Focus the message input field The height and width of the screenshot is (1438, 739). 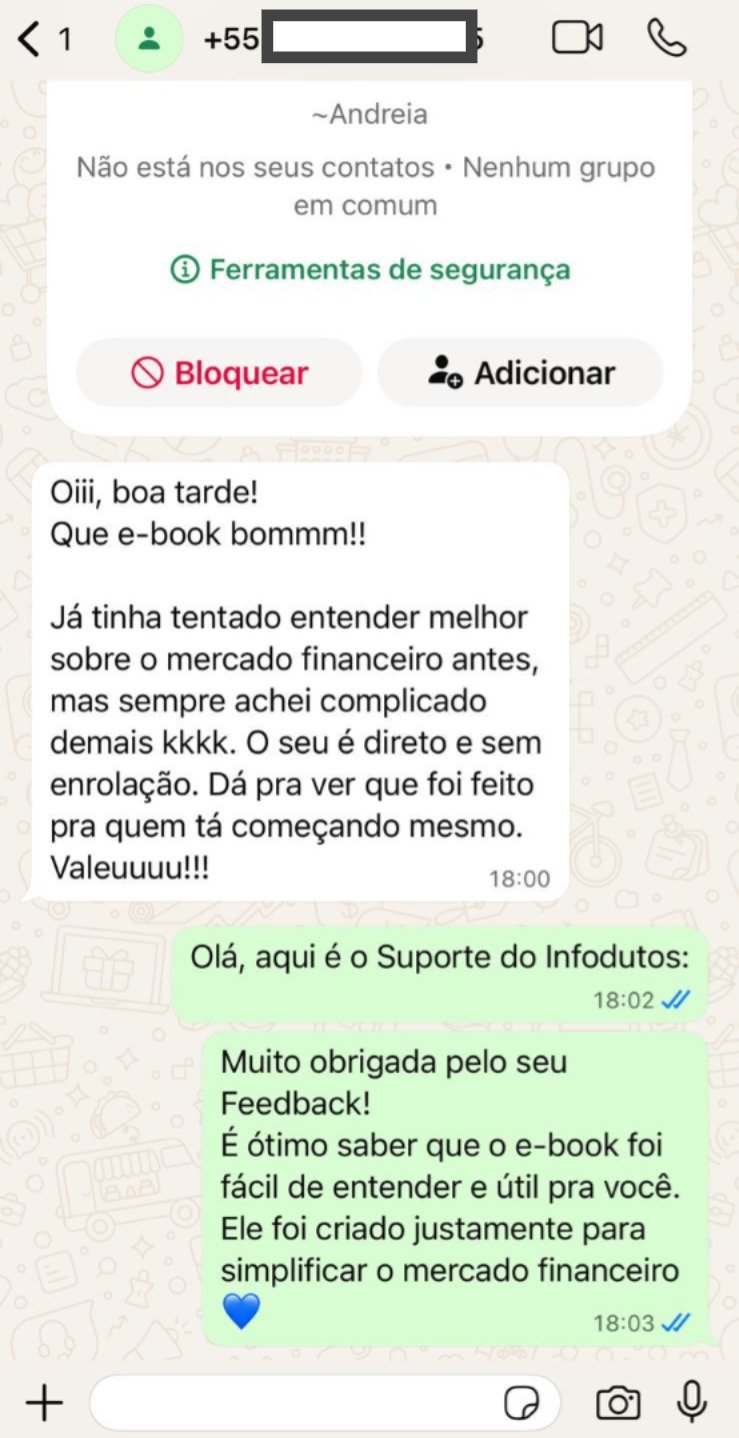coord(290,1403)
